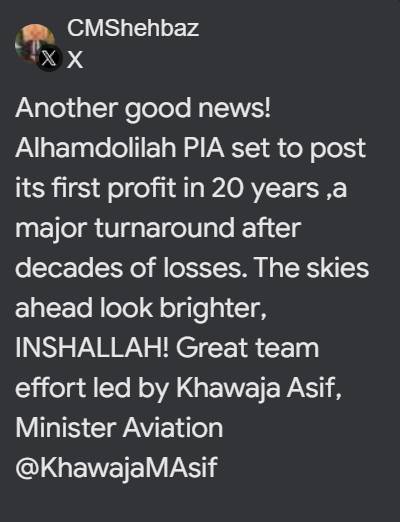The width and height of the screenshot is (400, 522).
Task: Tap the CMShehbaz profile picture
Action: click(x=35, y=43)
